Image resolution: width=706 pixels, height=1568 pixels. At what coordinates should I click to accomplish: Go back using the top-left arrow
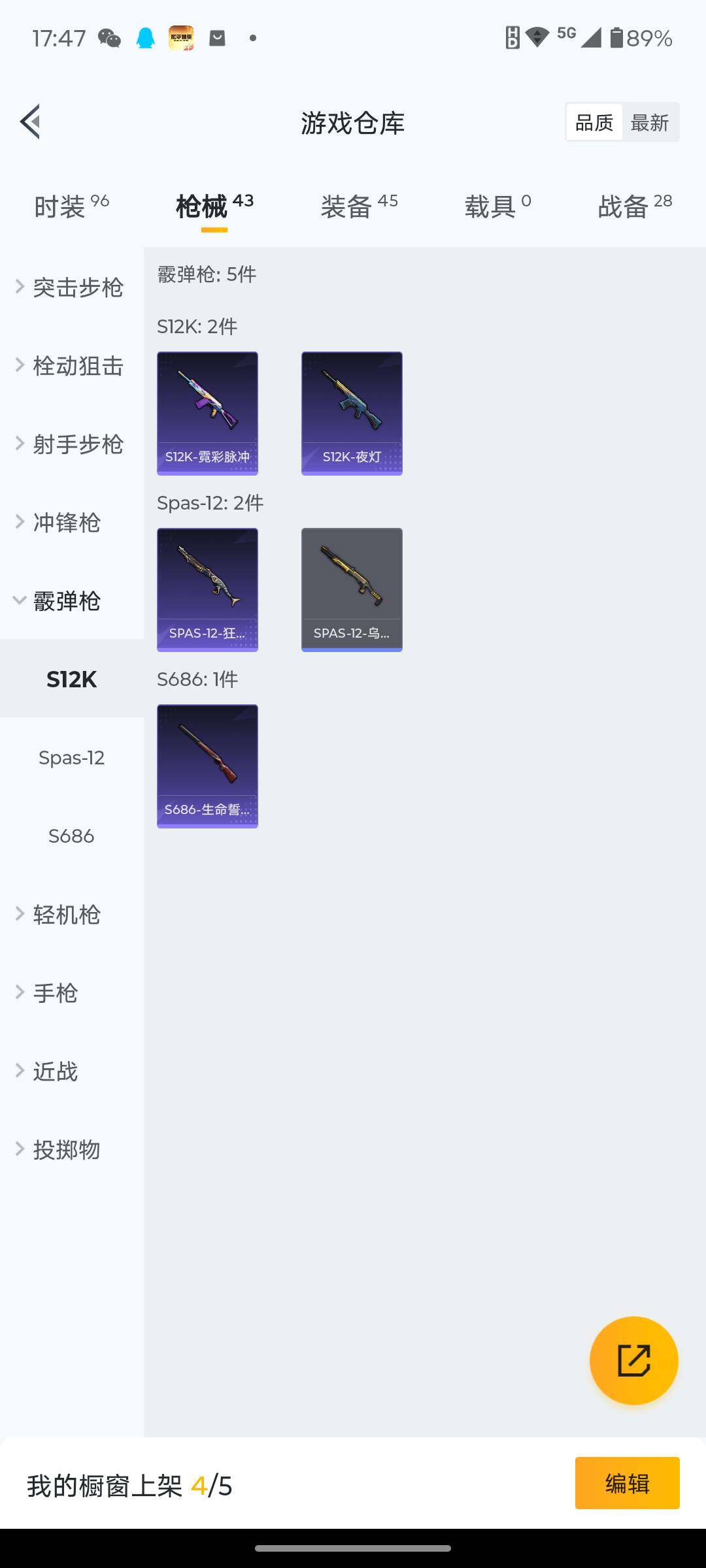coord(30,122)
